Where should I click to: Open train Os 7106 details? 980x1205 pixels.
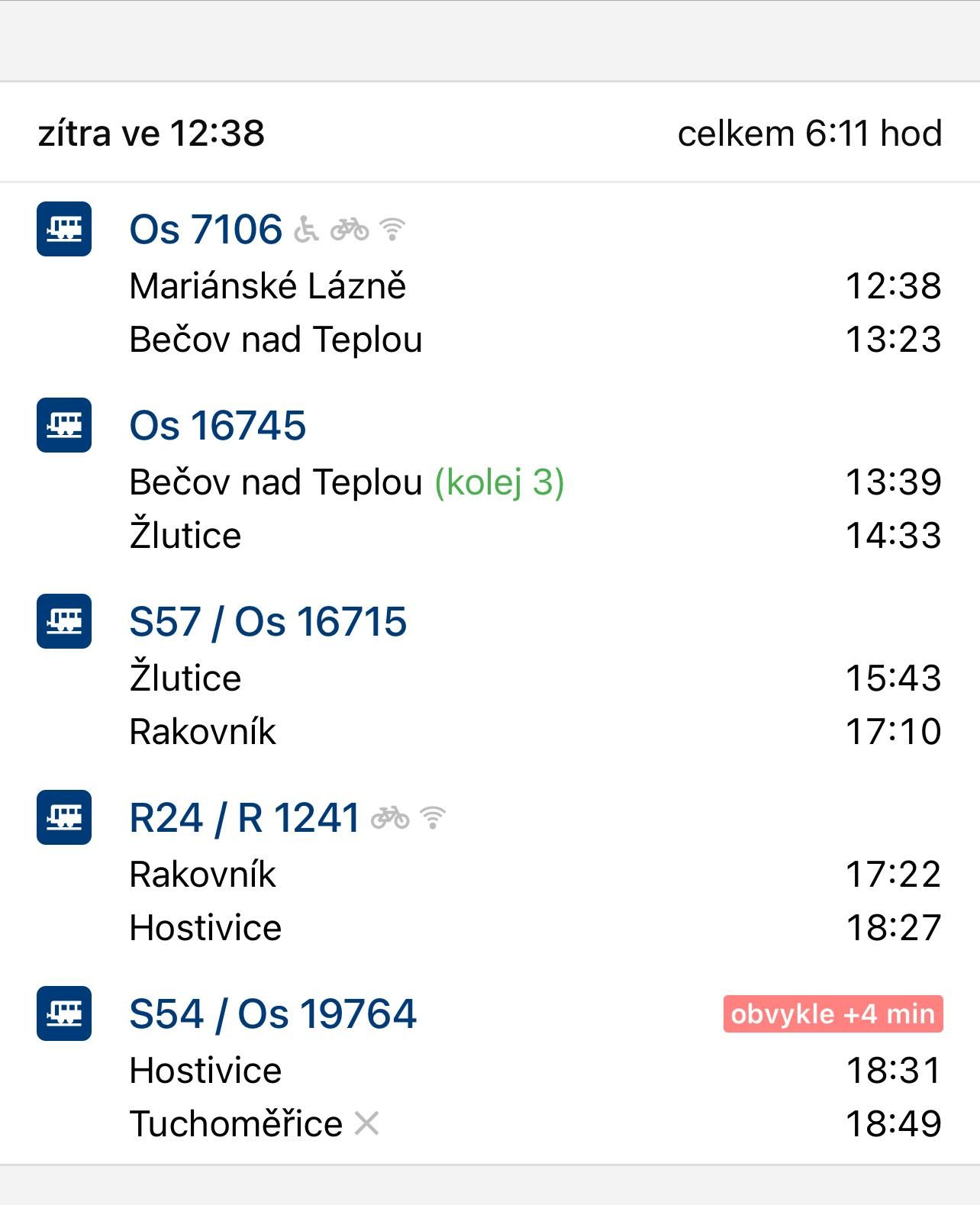point(206,230)
